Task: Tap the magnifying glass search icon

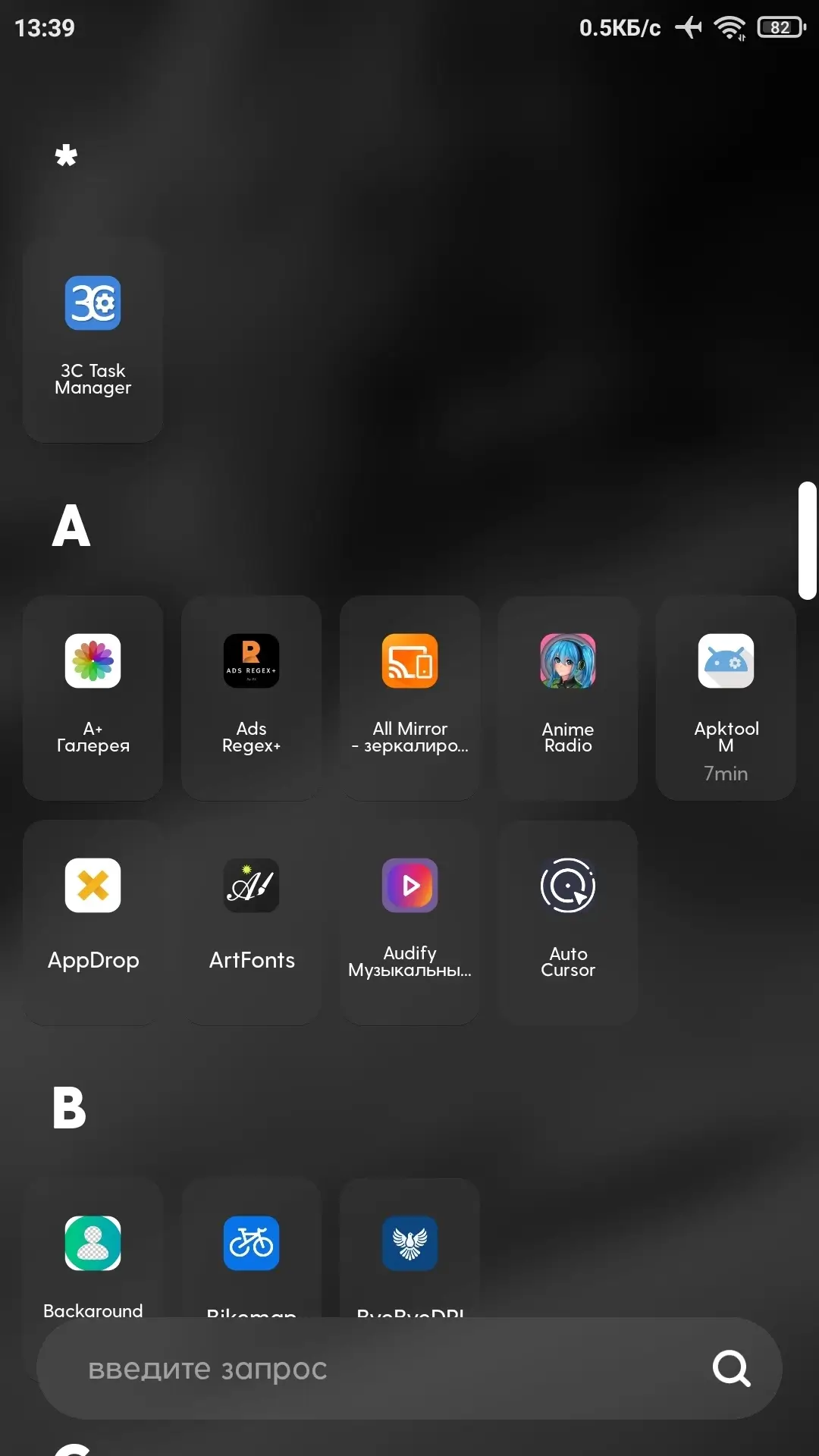Action: click(731, 1369)
